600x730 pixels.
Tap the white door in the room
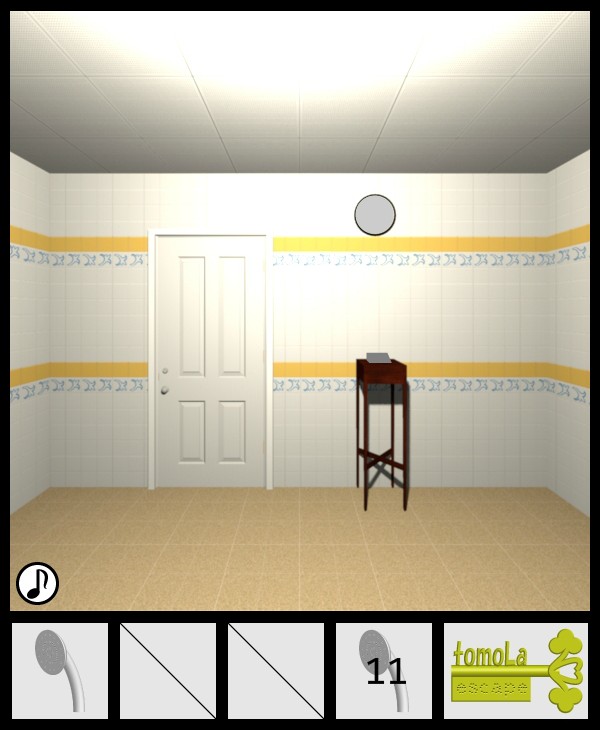pos(210,360)
